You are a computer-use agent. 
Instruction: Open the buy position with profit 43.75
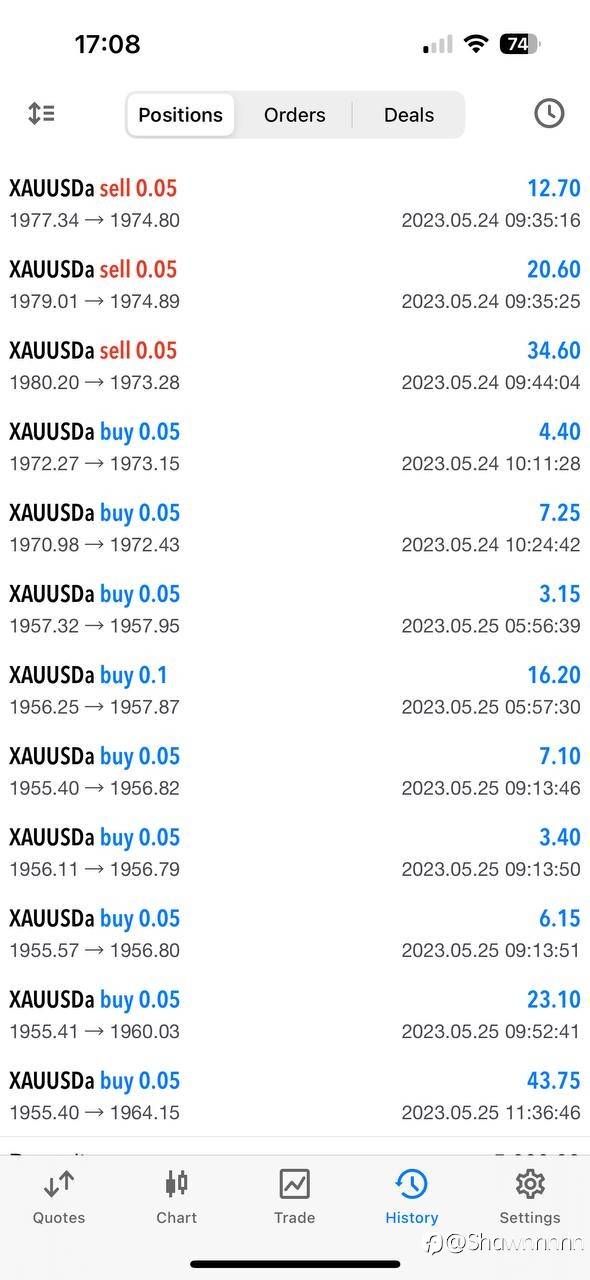[x=295, y=1095]
